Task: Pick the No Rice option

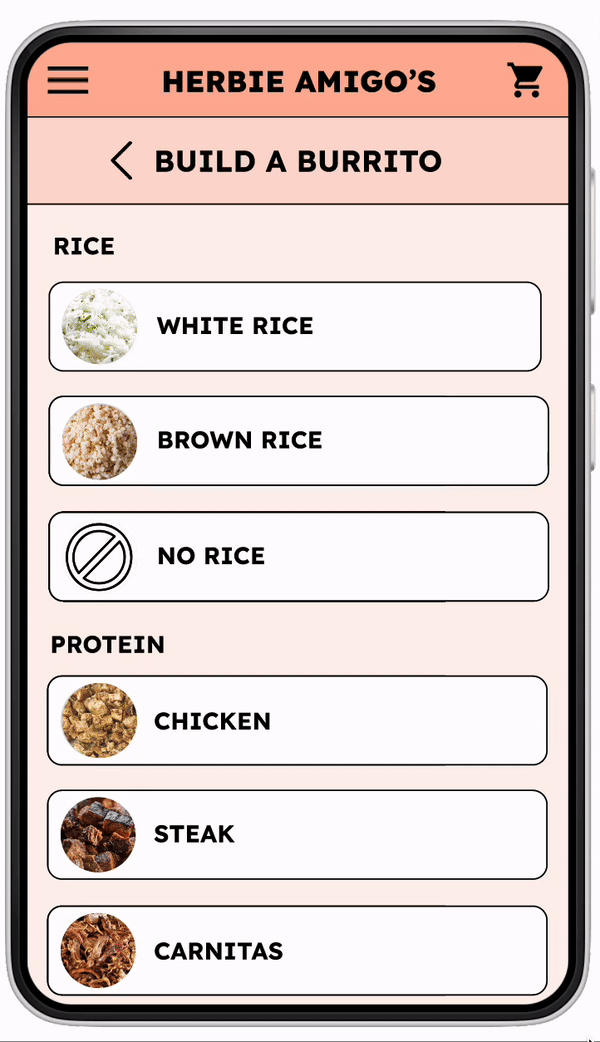Action: [298, 556]
